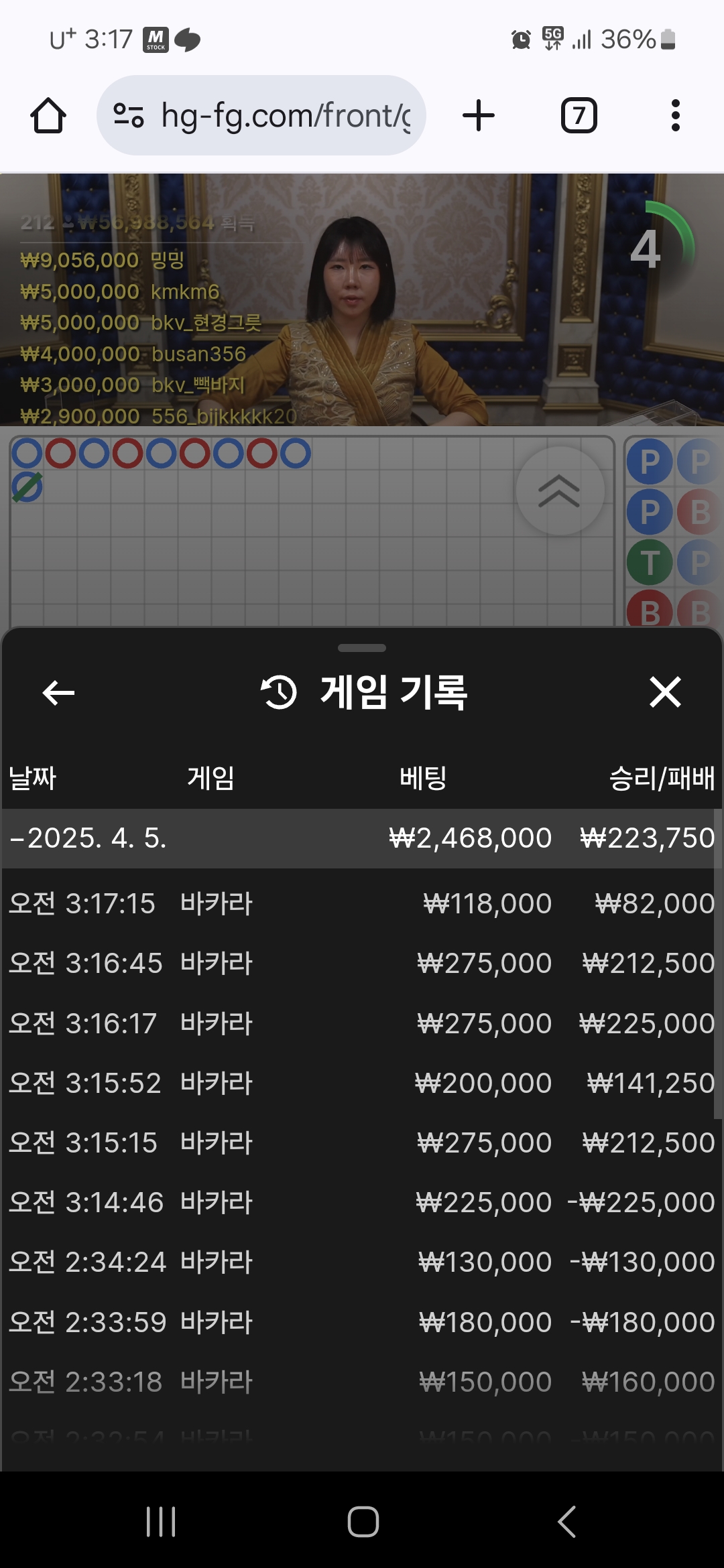Open a new browser tab
The image size is (724, 1568).
pyautogui.click(x=479, y=115)
